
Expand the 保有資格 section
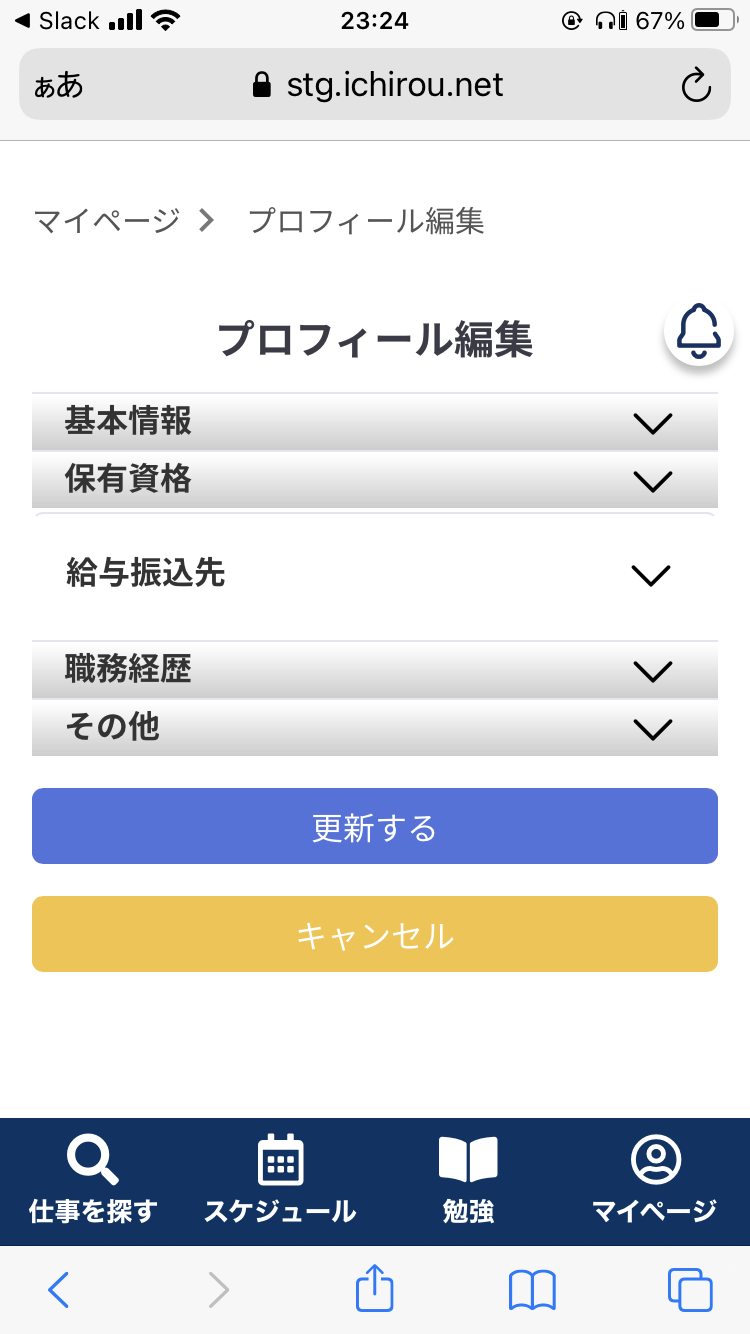coord(374,480)
